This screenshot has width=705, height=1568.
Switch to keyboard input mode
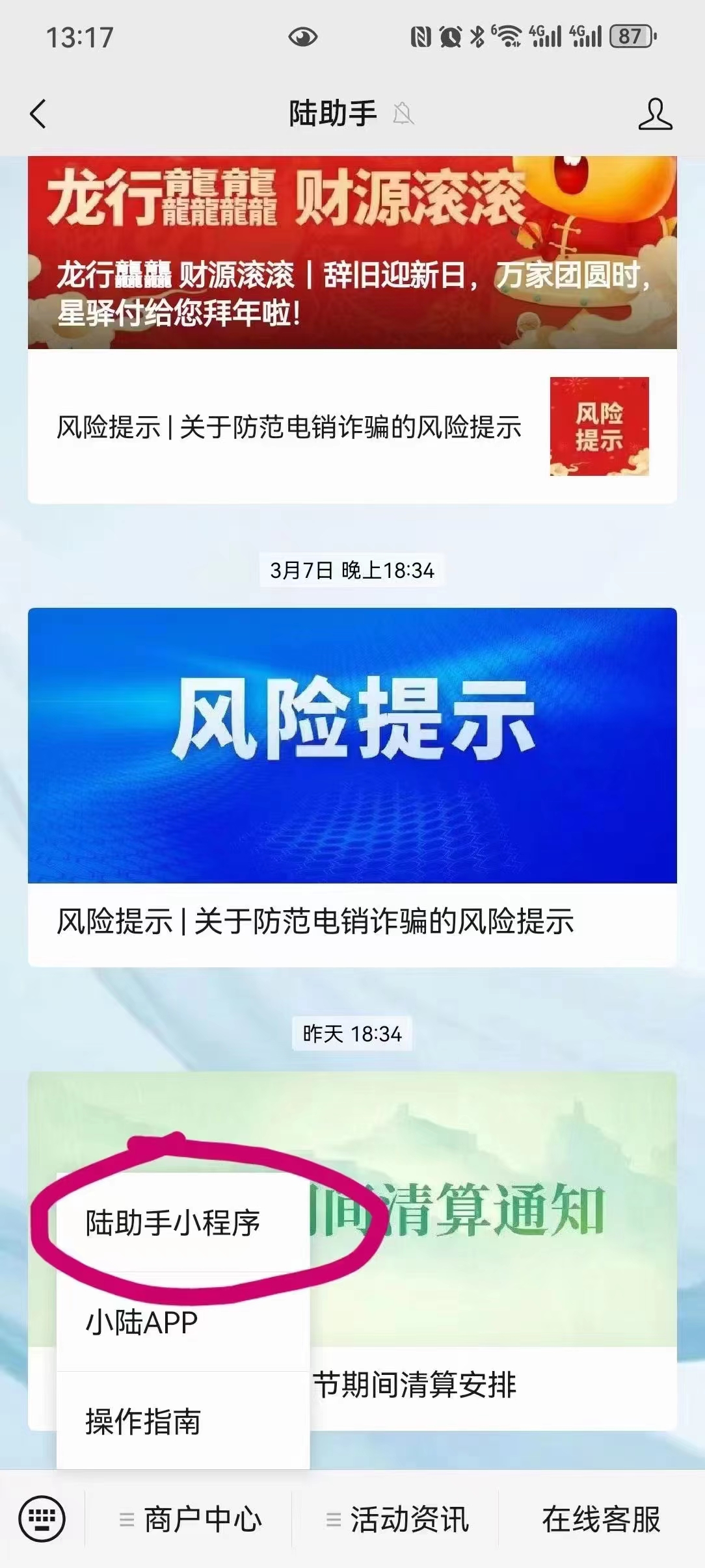(x=42, y=1519)
